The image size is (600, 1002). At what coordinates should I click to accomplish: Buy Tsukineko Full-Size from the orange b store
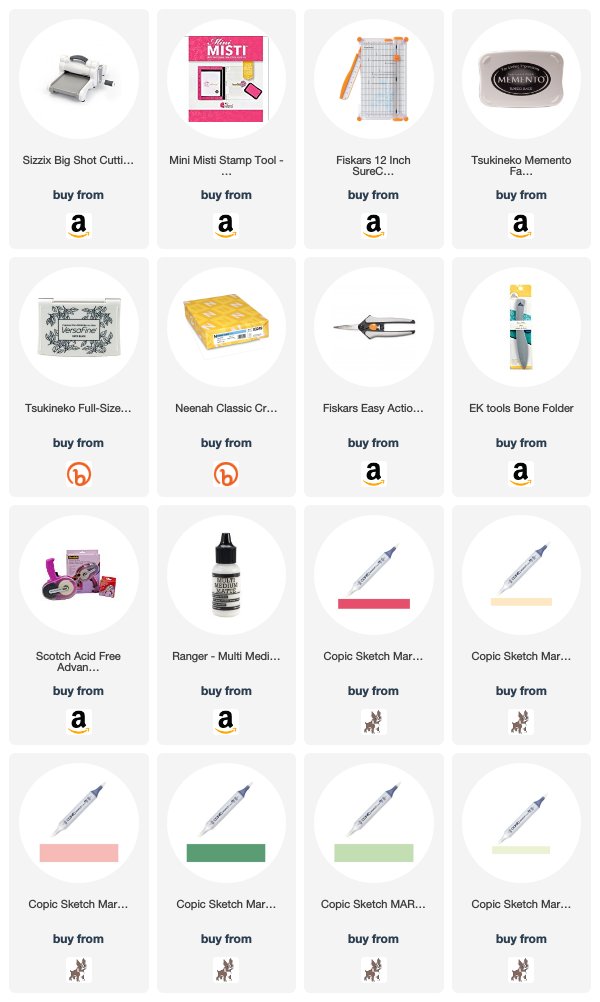(79, 474)
